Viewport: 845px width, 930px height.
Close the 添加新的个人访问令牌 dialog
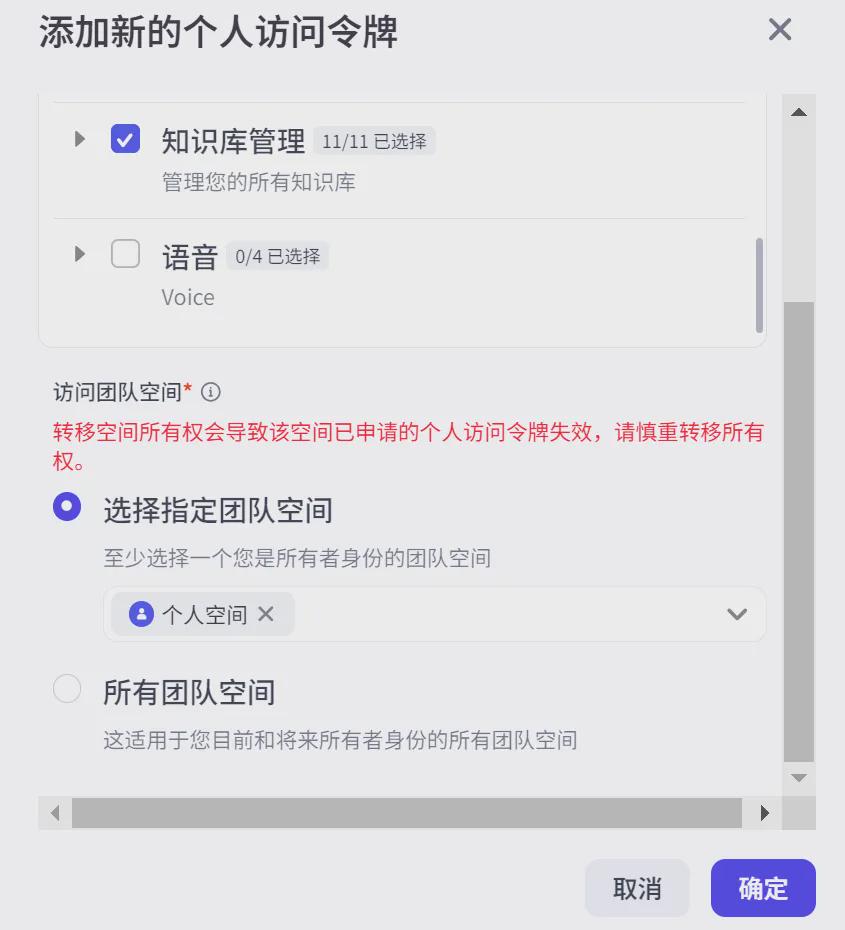click(x=779, y=30)
